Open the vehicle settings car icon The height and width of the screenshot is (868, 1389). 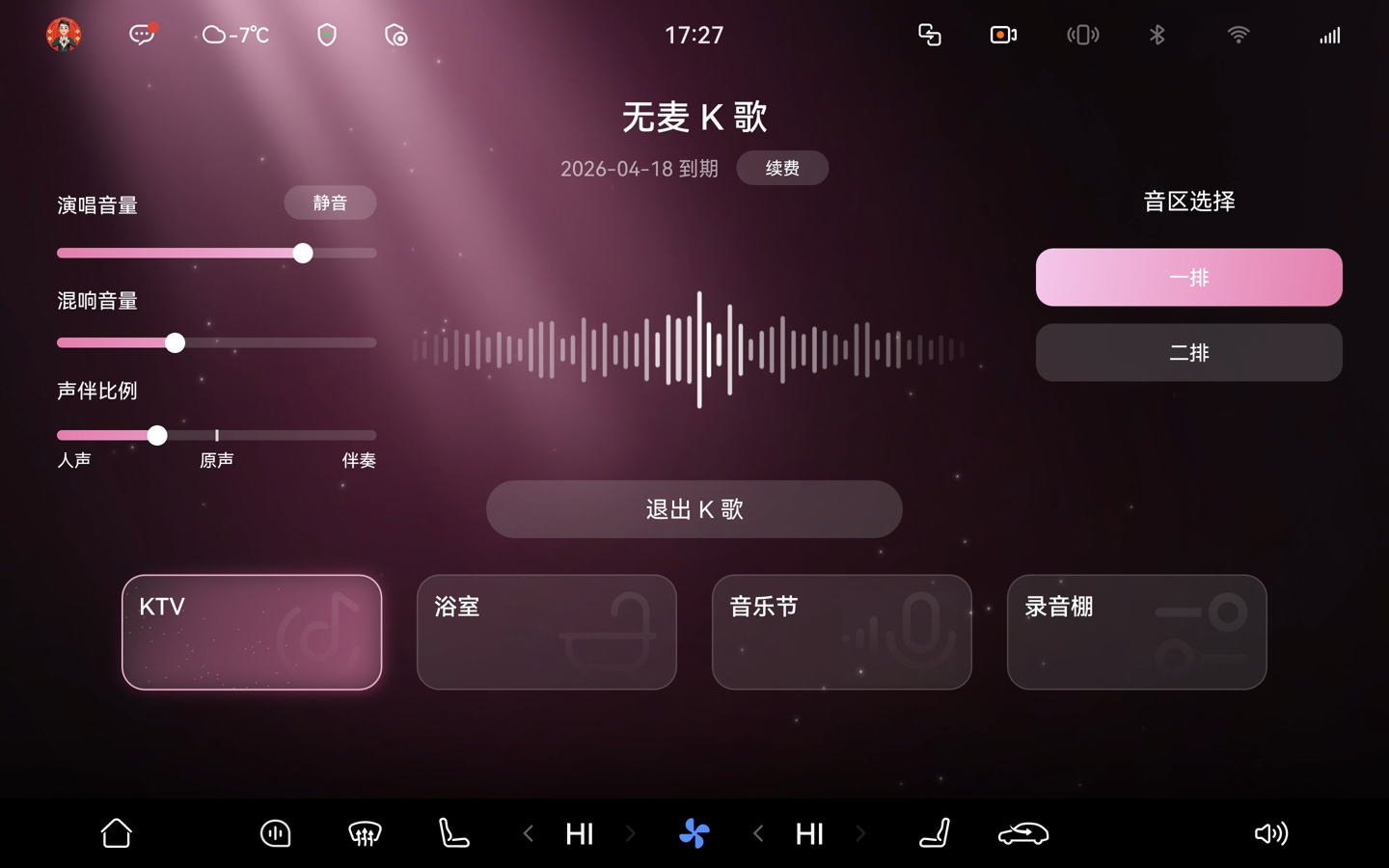(1022, 833)
